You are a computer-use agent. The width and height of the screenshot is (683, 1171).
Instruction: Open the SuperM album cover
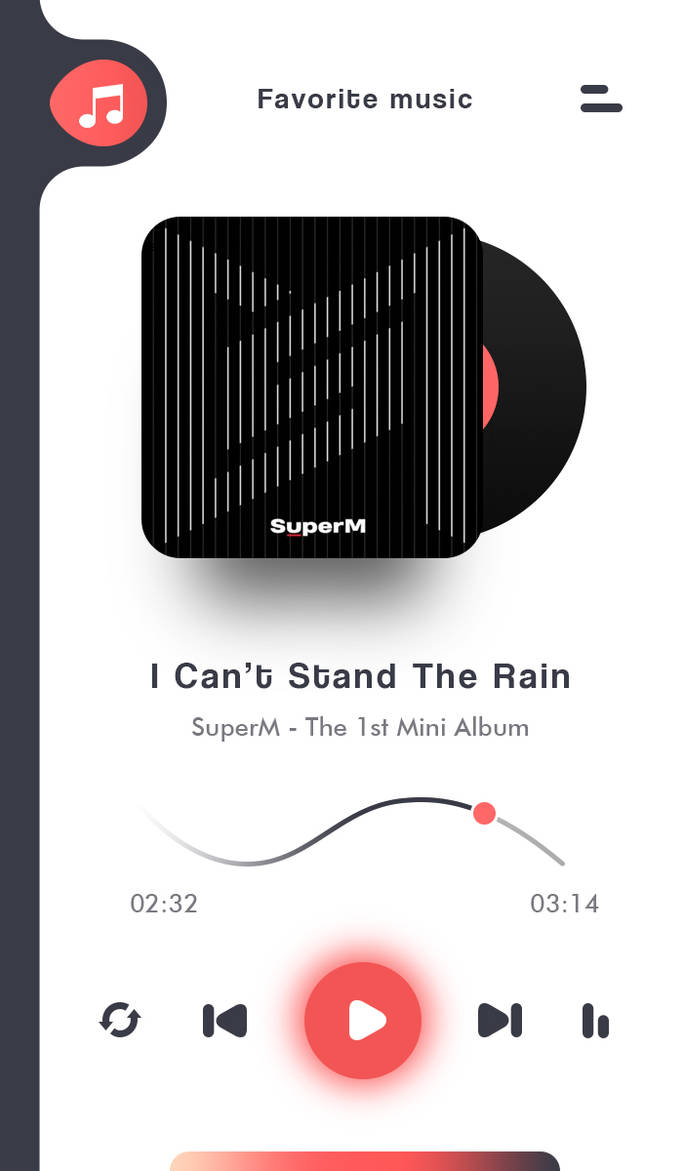312,387
